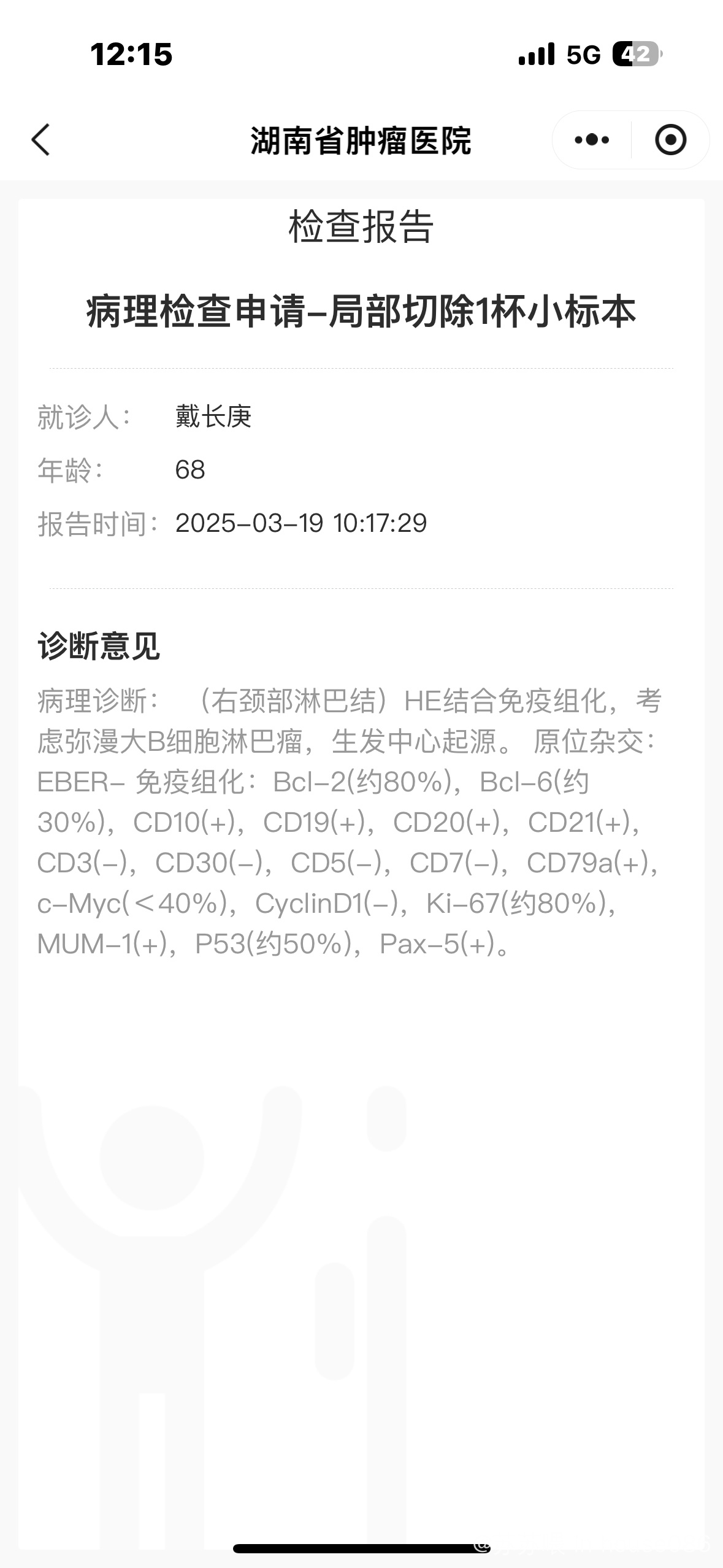723x1568 pixels.
Task: Close the mini program with the circle button
Action: [670, 140]
